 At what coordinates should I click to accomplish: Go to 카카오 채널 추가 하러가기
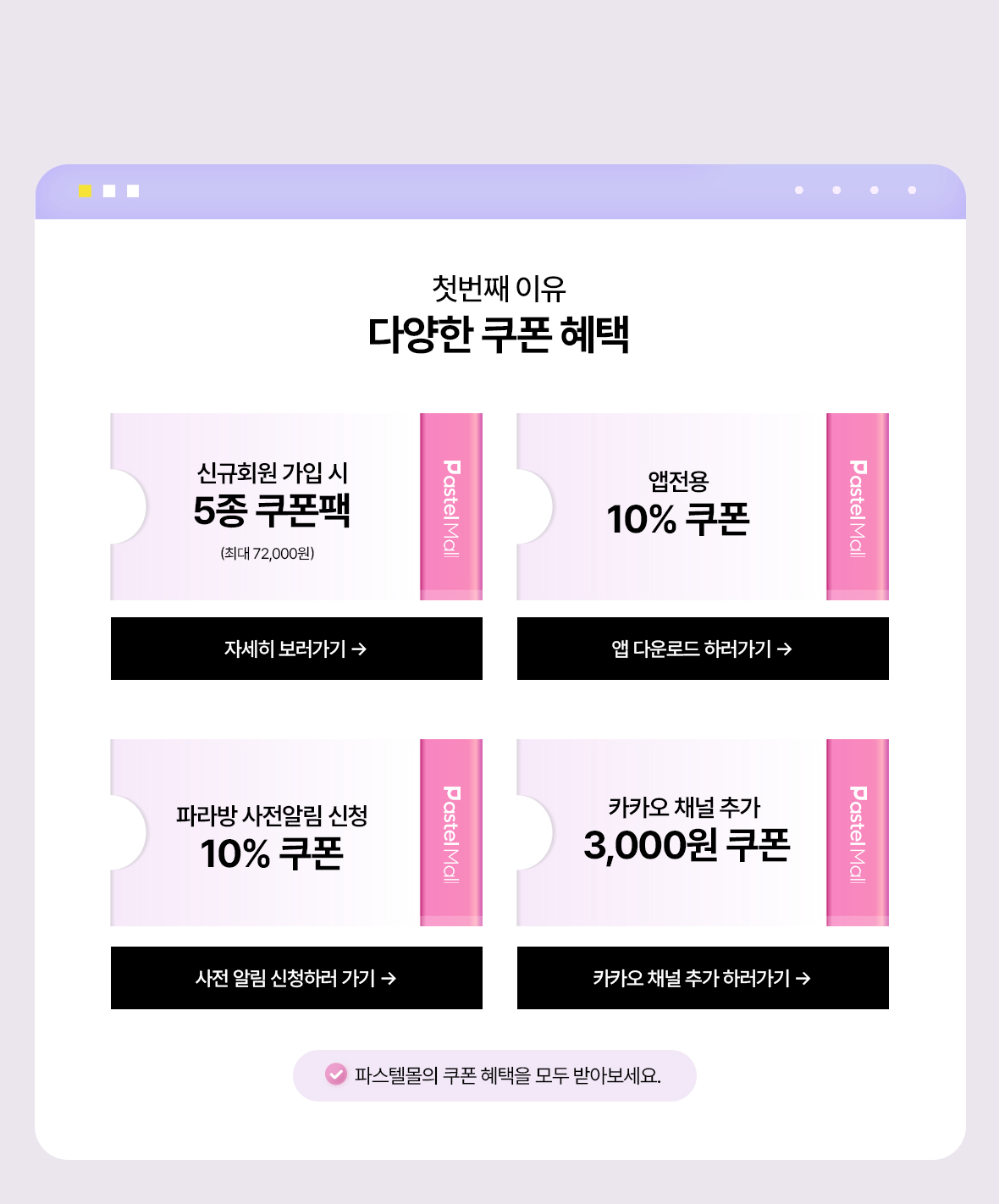coord(703,978)
